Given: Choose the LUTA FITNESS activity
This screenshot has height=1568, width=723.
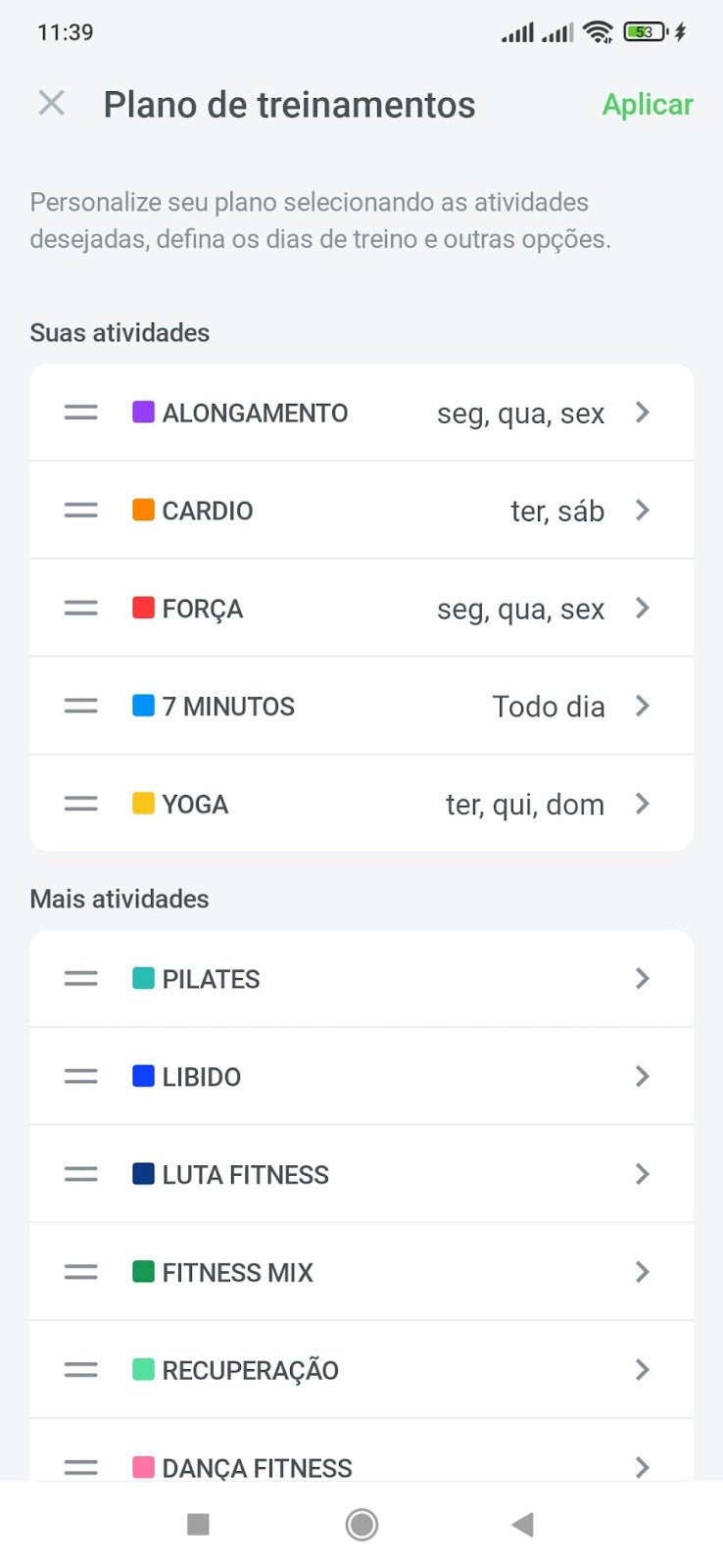Looking at the screenshot, I should (x=361, y=1174).
